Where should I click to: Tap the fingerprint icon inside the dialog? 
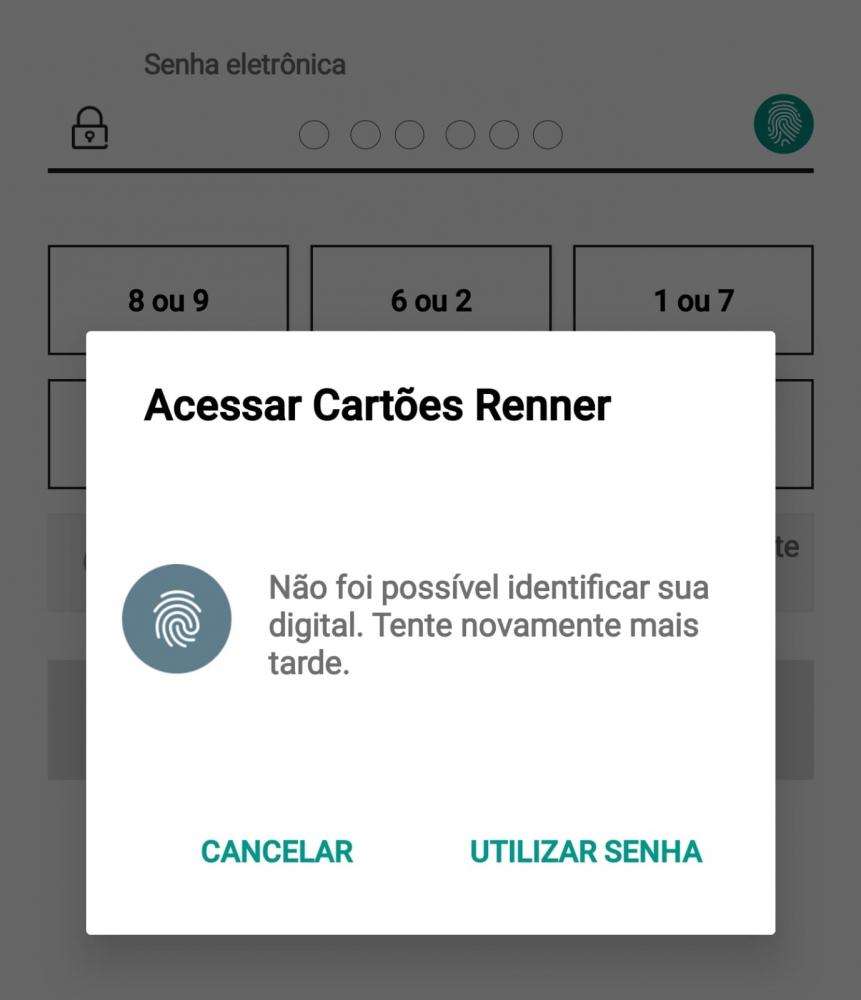177,619
